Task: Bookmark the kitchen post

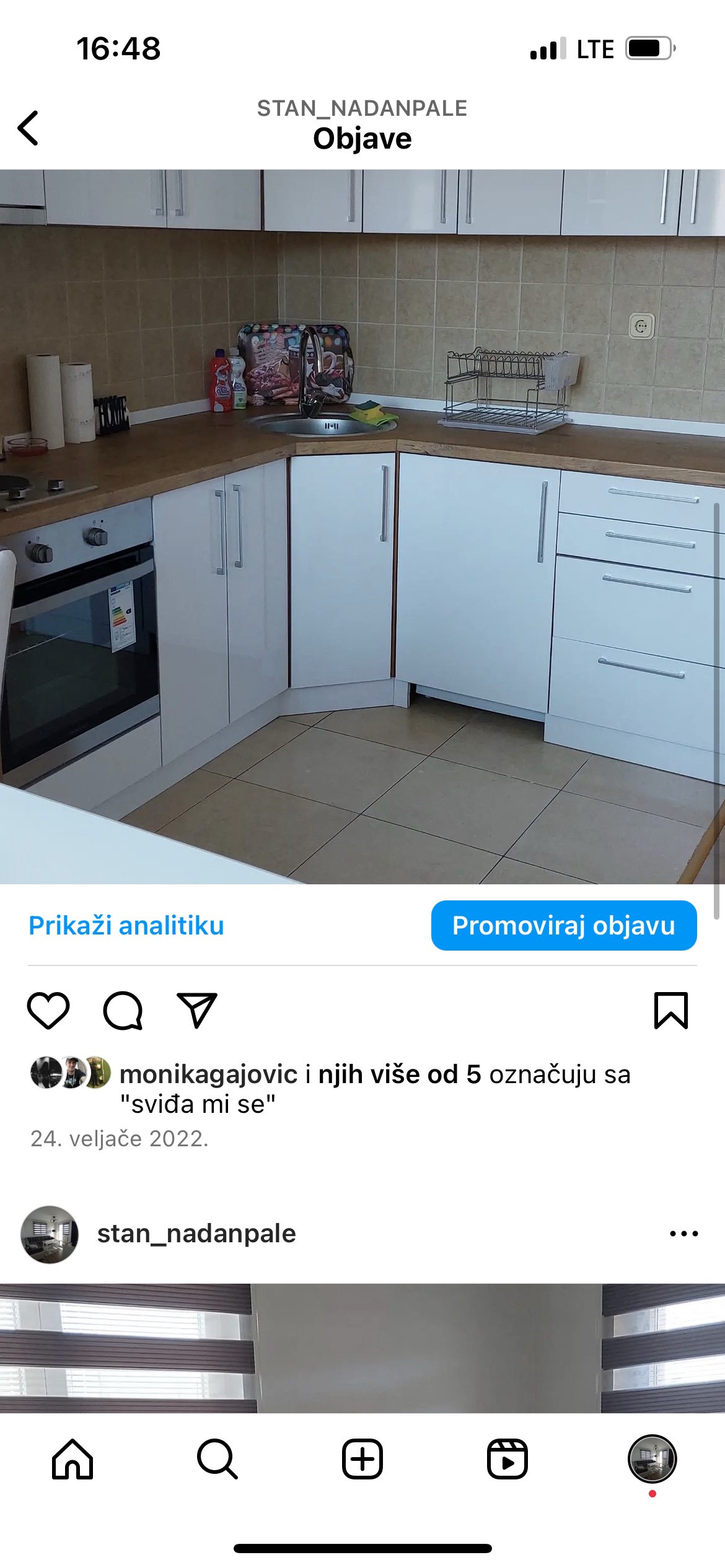Action: point(671,1011)
